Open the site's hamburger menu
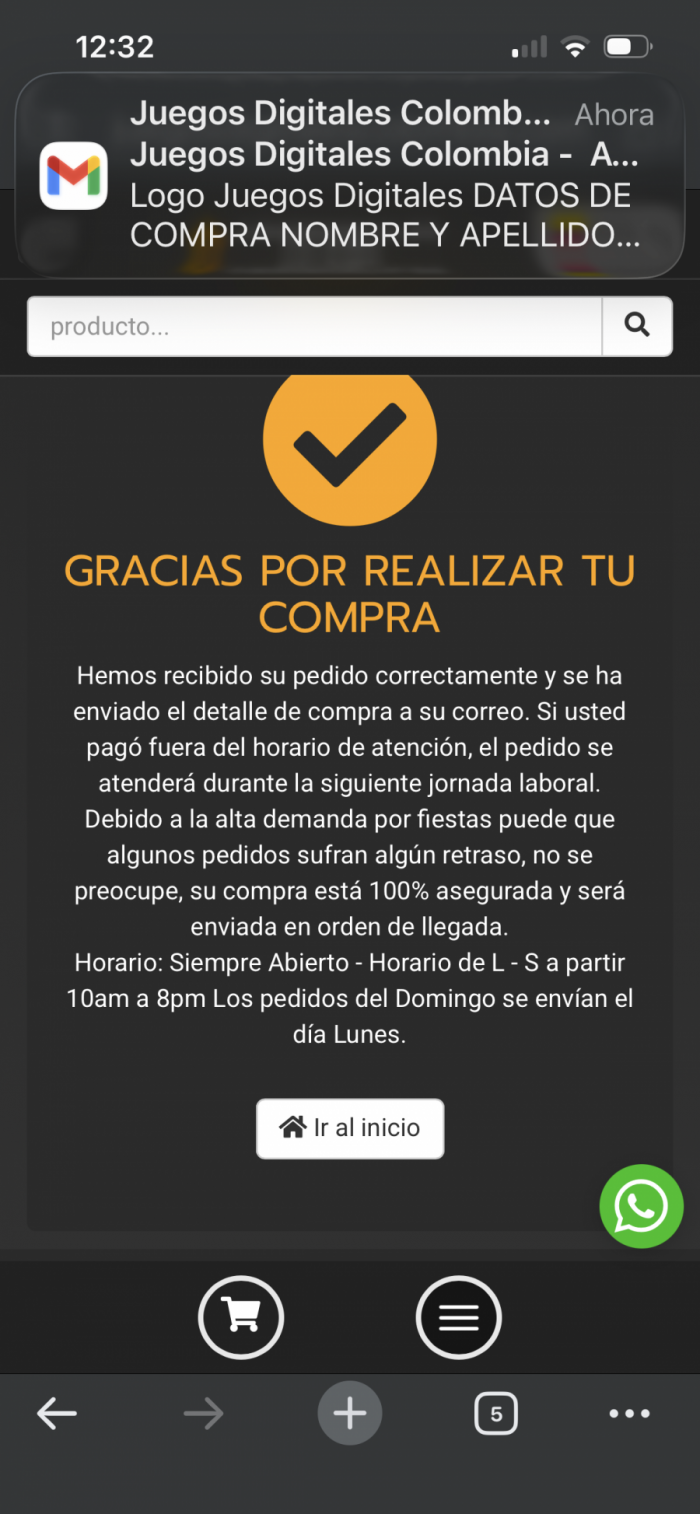This screenshot has width=700, height=1514. tap(458, 1317)
